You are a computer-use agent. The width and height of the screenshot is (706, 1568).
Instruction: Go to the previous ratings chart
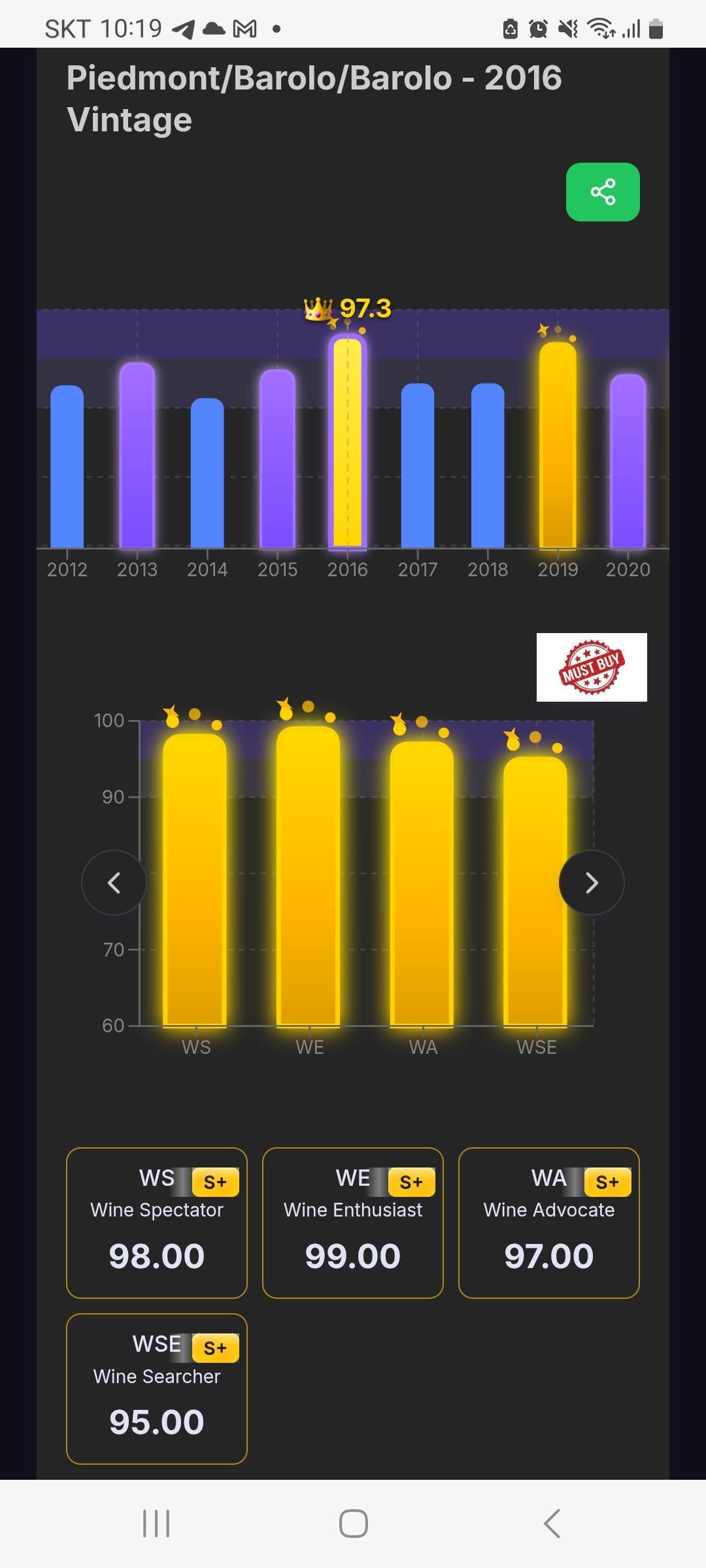tap(114, 883)
